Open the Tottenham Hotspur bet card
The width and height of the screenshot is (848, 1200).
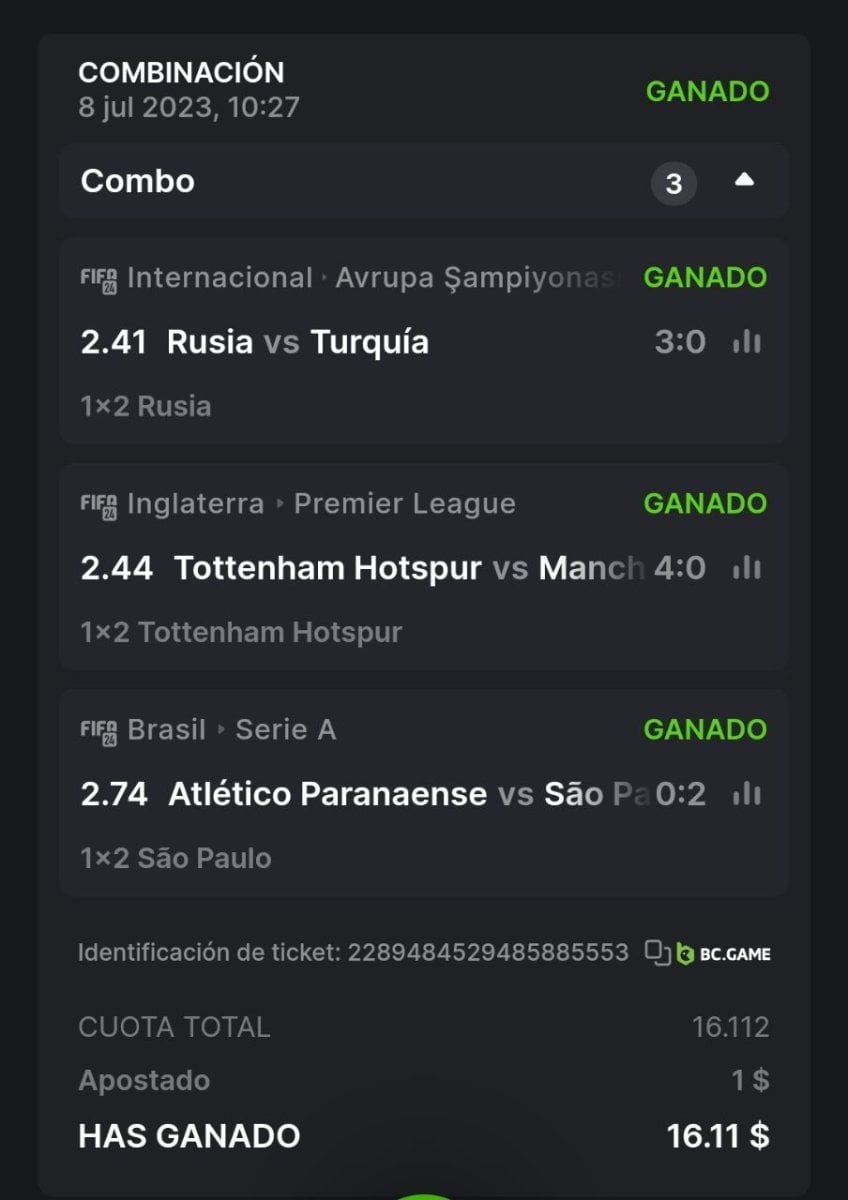pyautogui.click(x=400, y=568)
